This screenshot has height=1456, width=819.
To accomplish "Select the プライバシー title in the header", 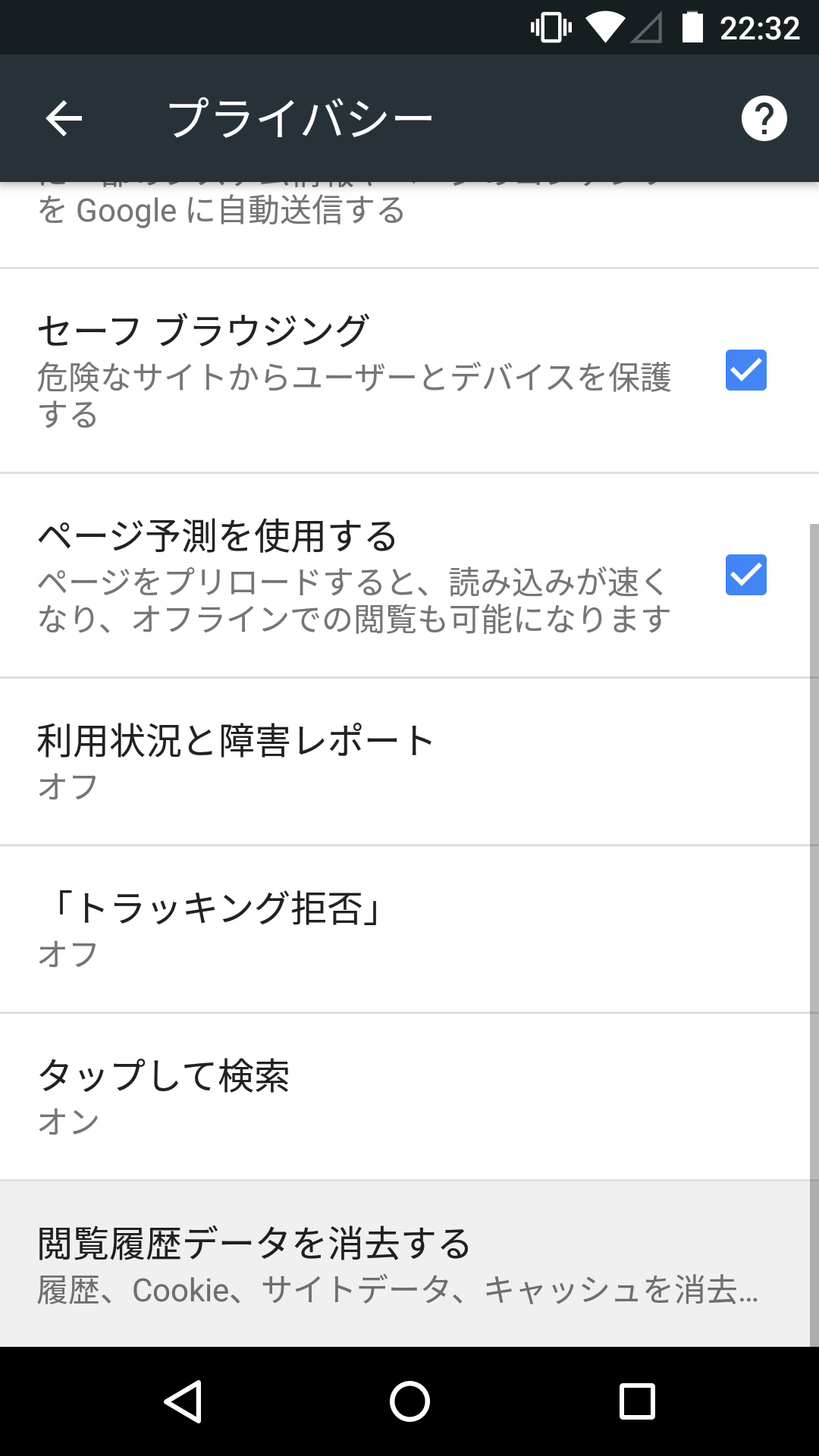I will click(x=302, y=118).
